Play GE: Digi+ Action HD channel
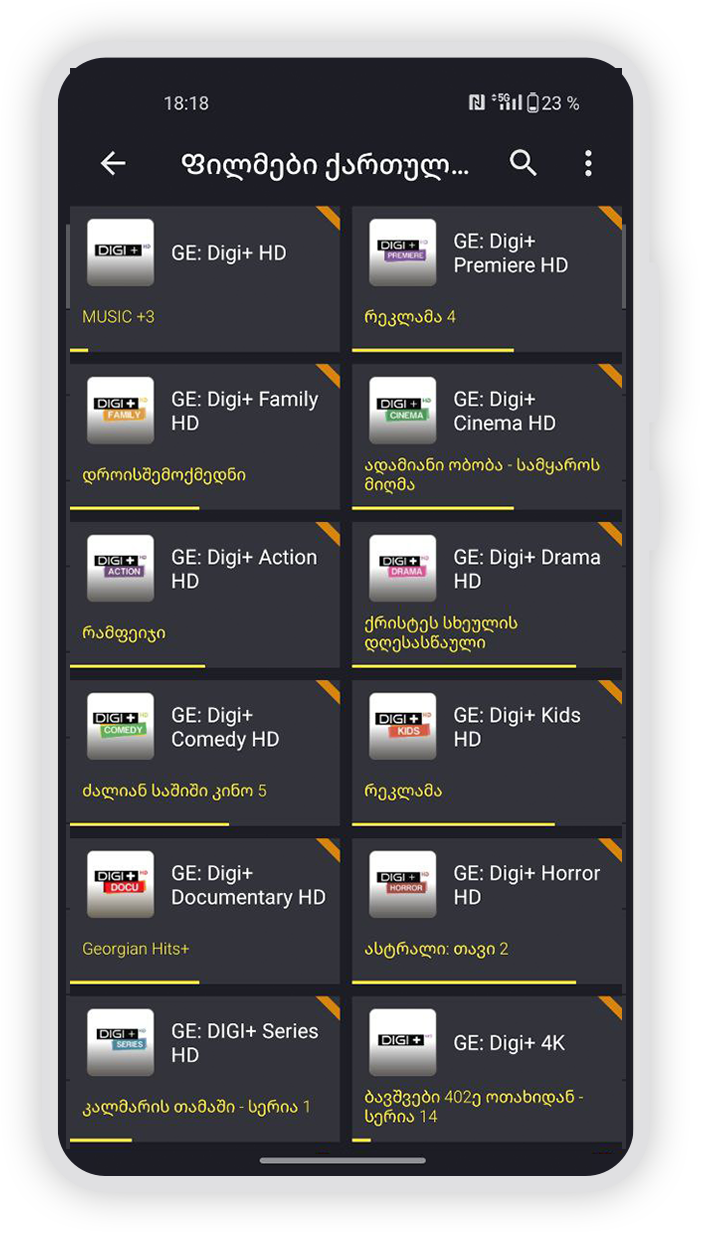The width and height of the screenshot is (701, 1234). tap(204, 594)
